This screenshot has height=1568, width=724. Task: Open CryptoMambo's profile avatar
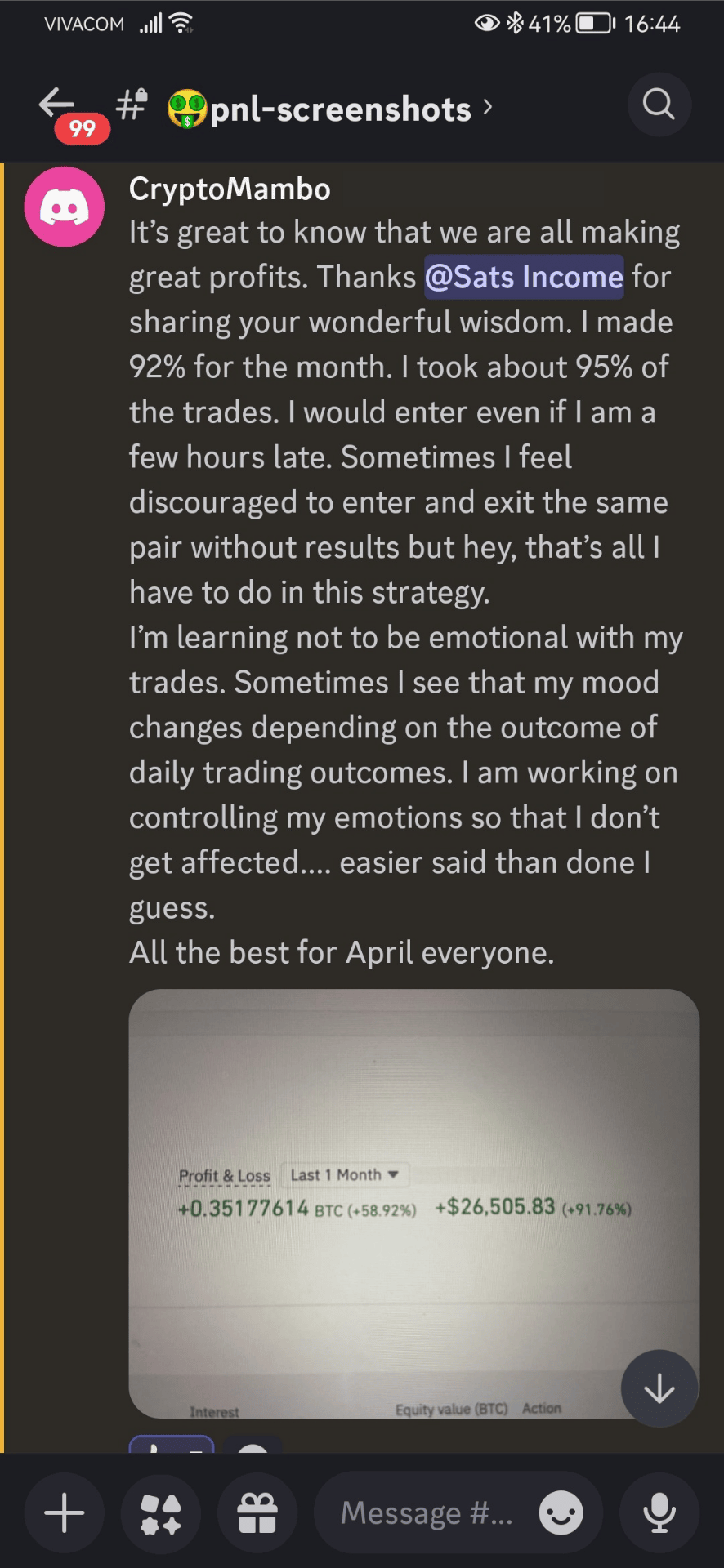point(65,207)
